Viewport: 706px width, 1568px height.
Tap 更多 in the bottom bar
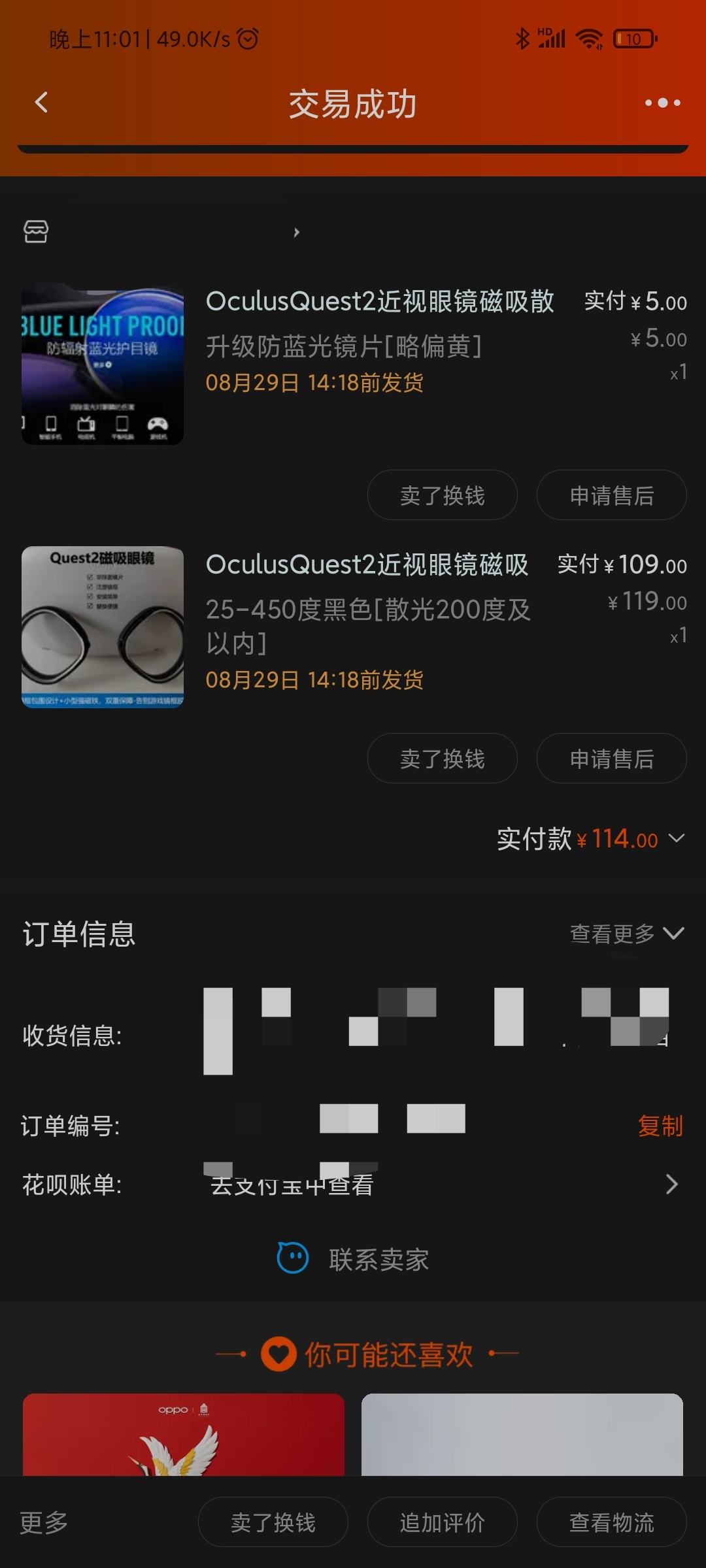[x=44, y=1522]
